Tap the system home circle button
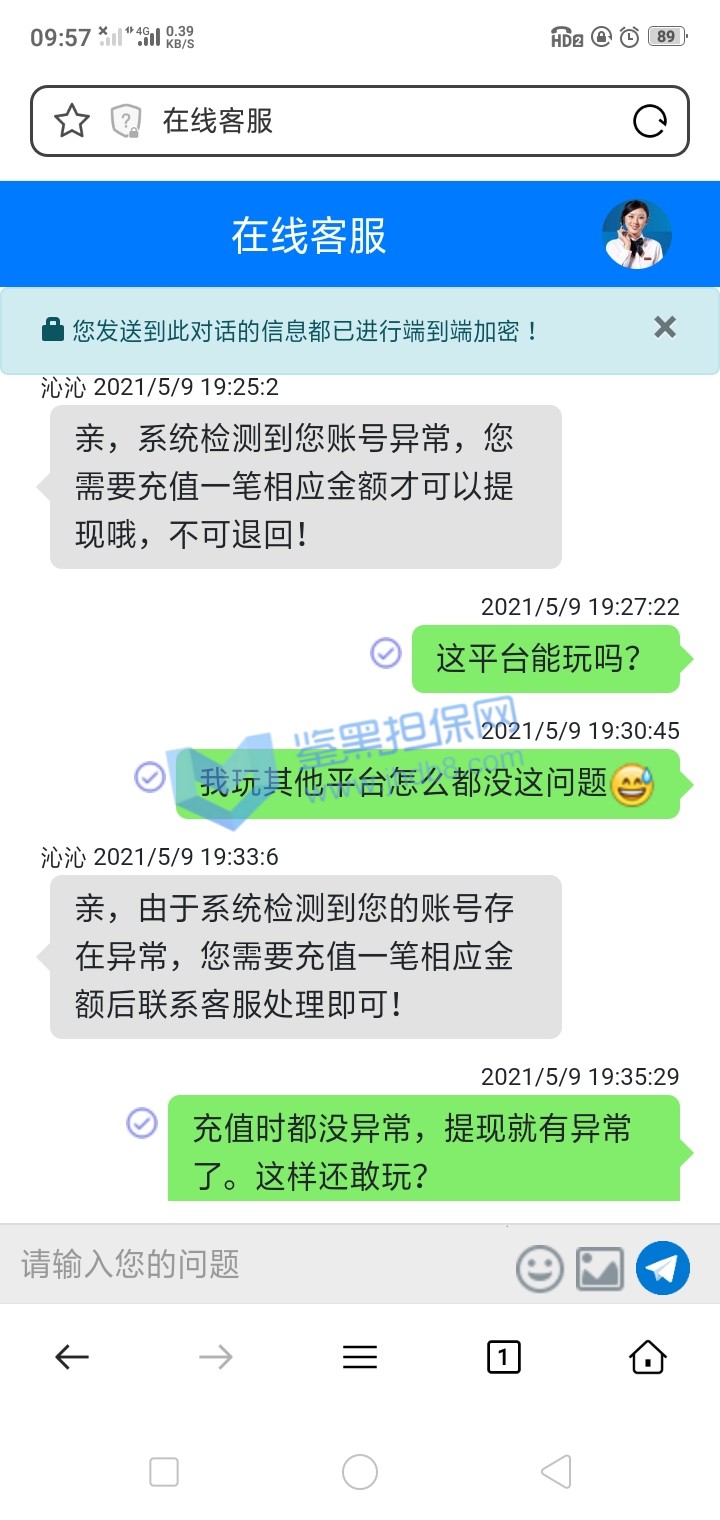720x1520 pixels. pos(360,1472)
